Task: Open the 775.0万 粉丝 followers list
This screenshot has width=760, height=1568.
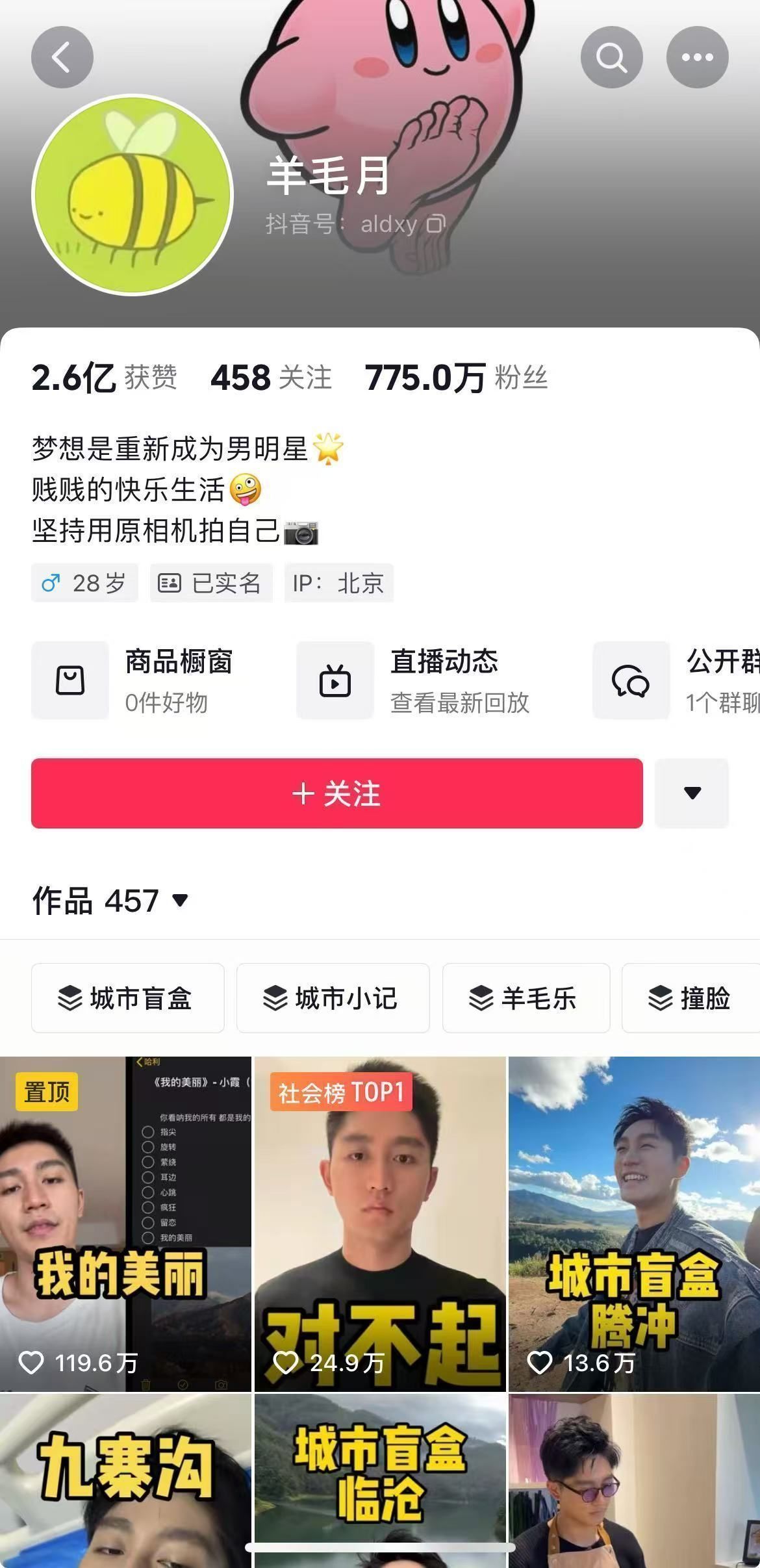Action: click(x=456, y=378)
